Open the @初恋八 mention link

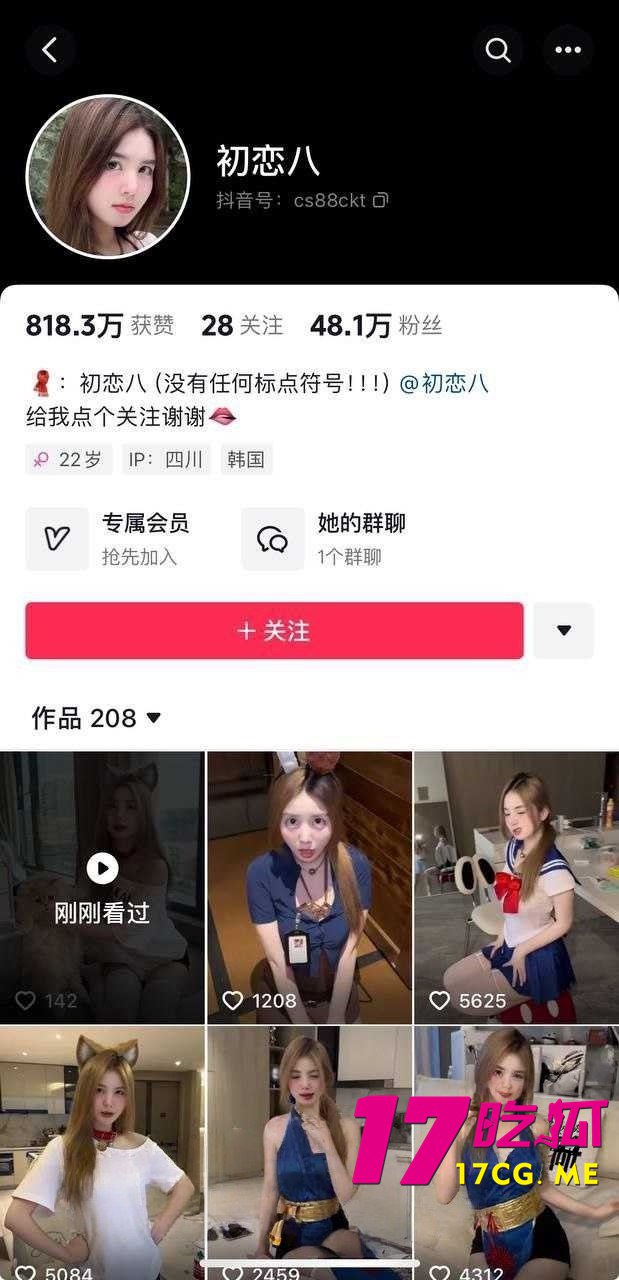pyautogui.click(x=444, y=383)
